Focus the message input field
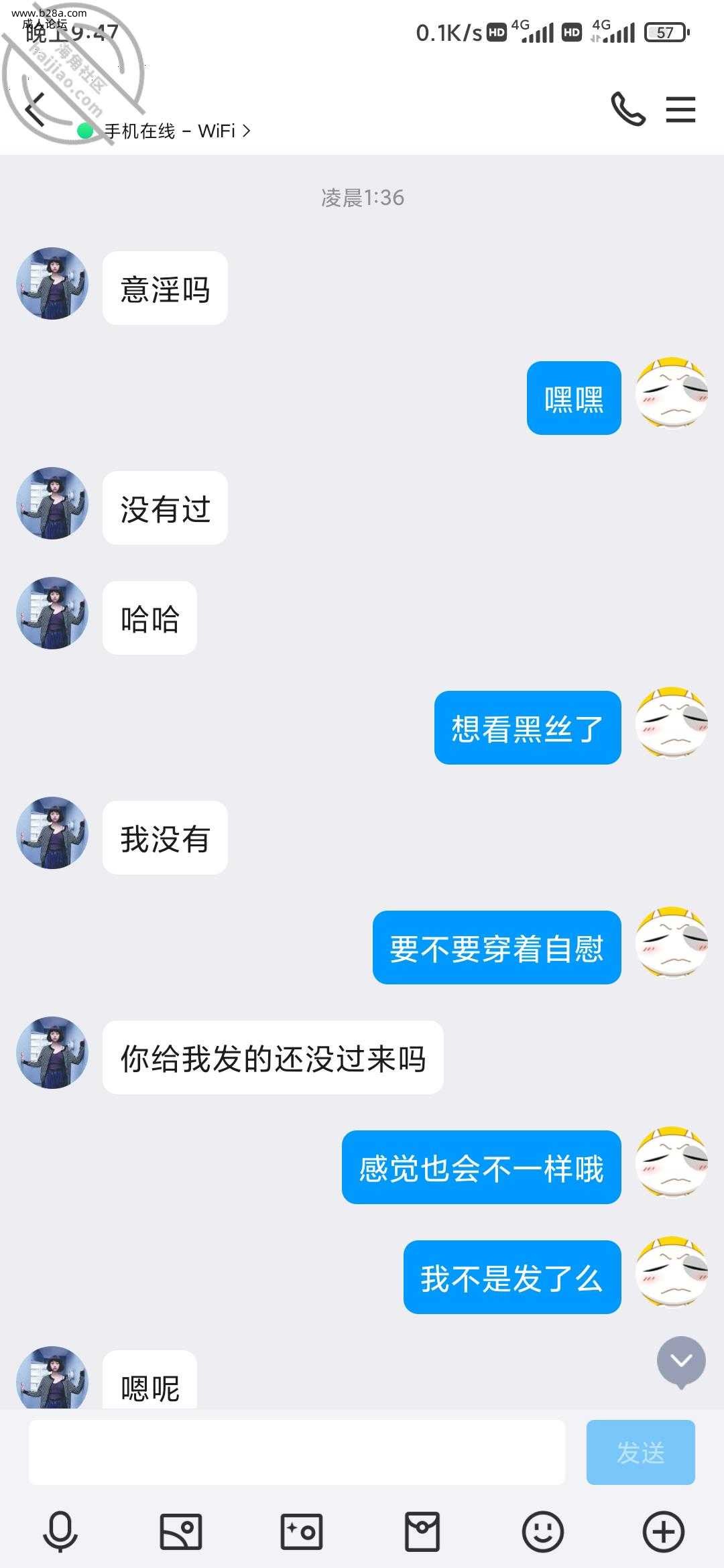 (x=296, y=1452)
